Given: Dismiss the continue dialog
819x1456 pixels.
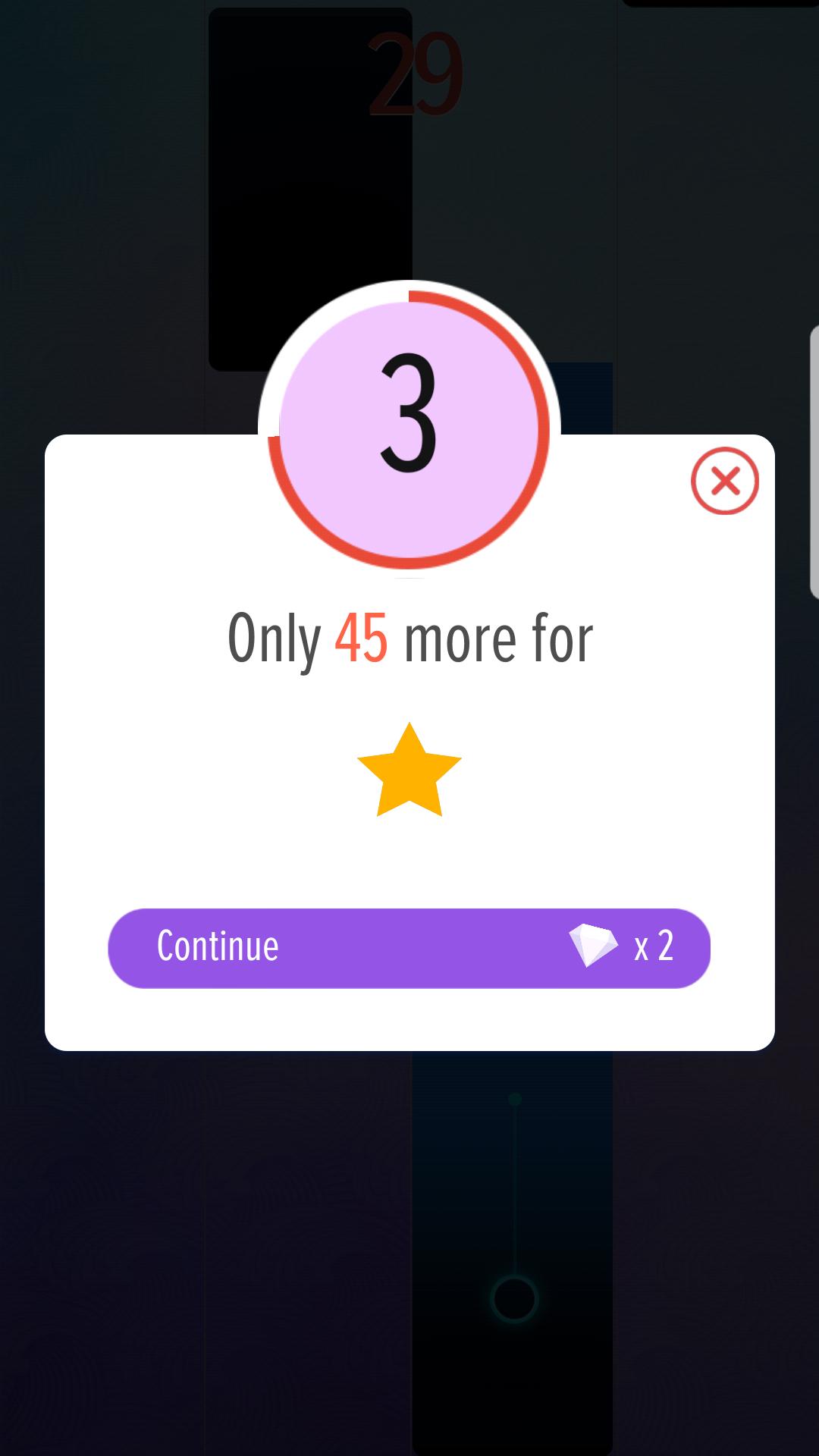Looking at the screenshot, I should point(724,481).
